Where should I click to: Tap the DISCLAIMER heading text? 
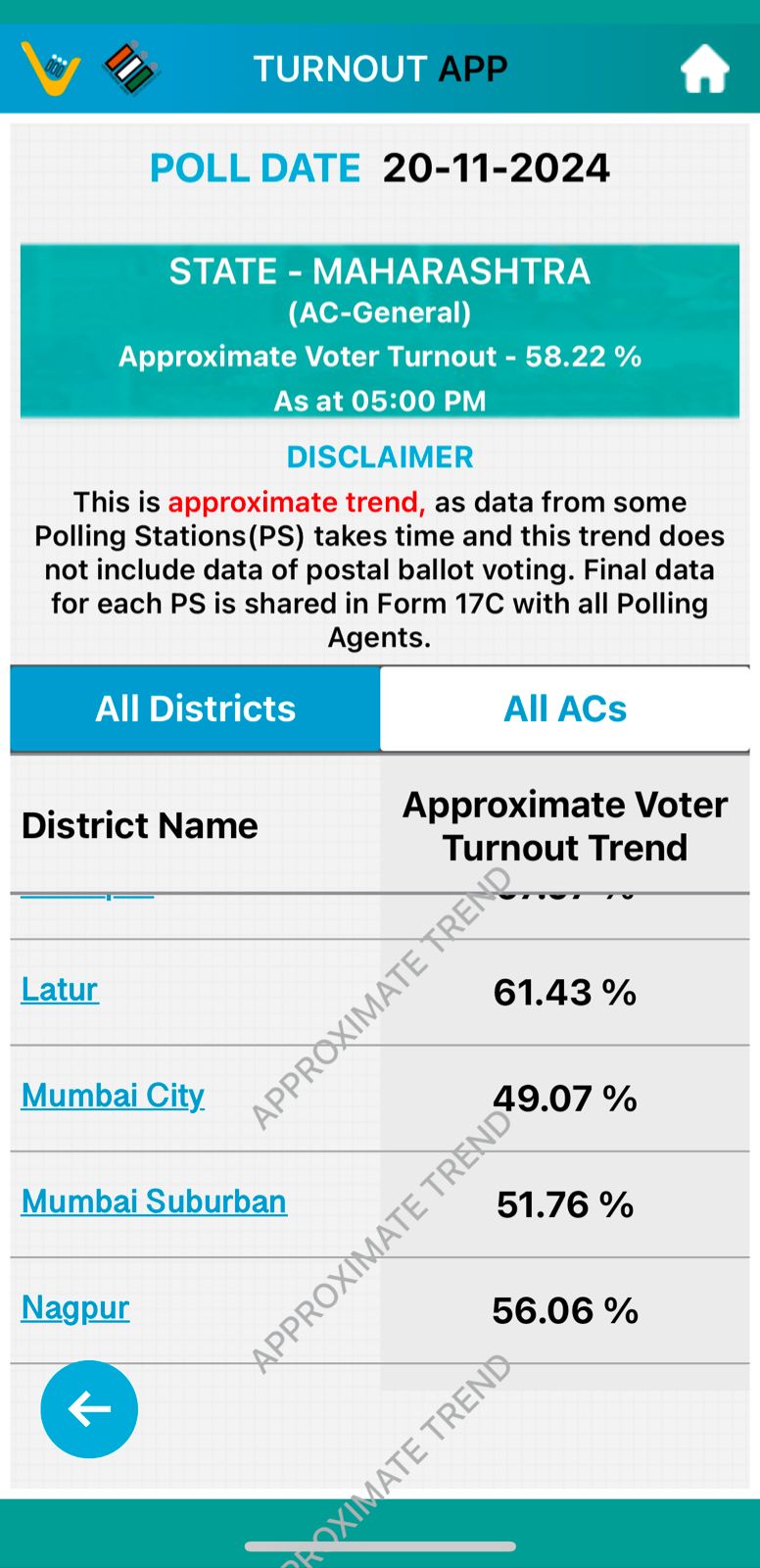point(380,457)
